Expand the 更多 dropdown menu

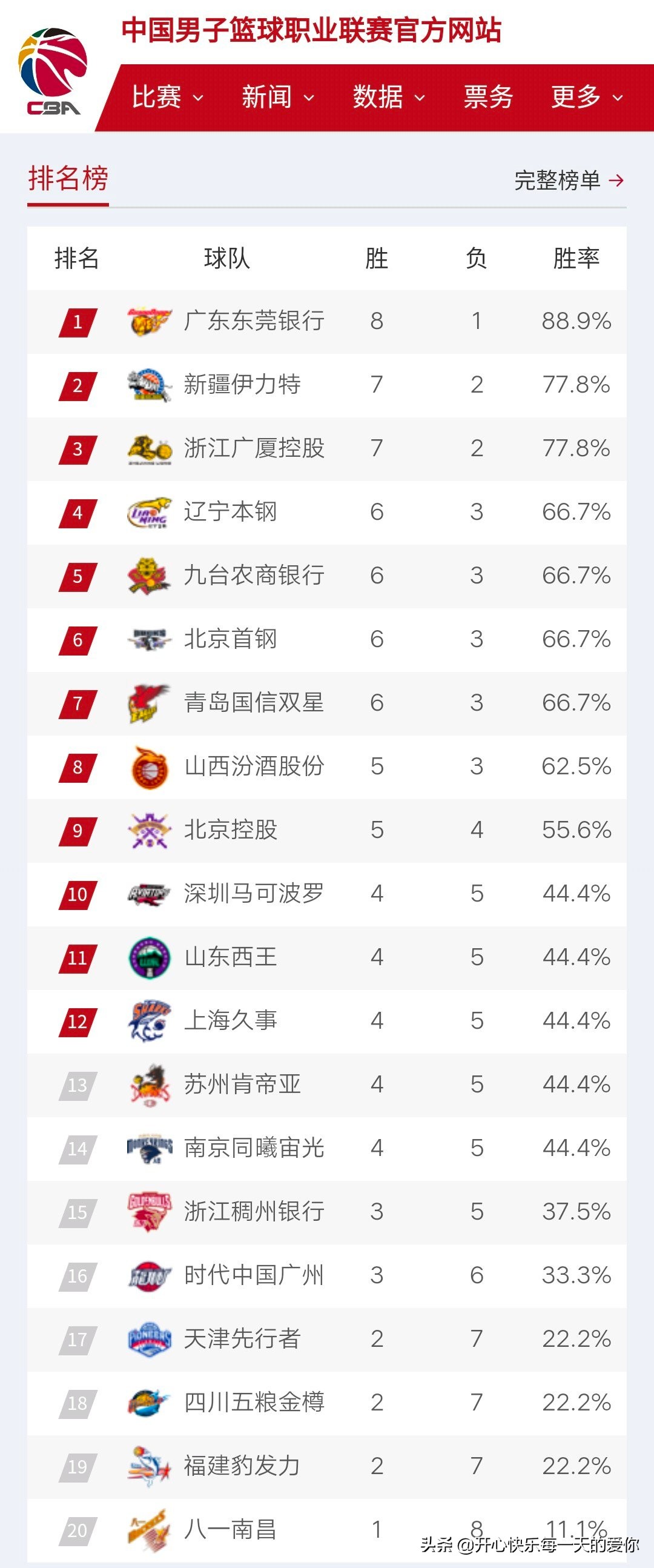pyautogui.click(x=586, y=97)
